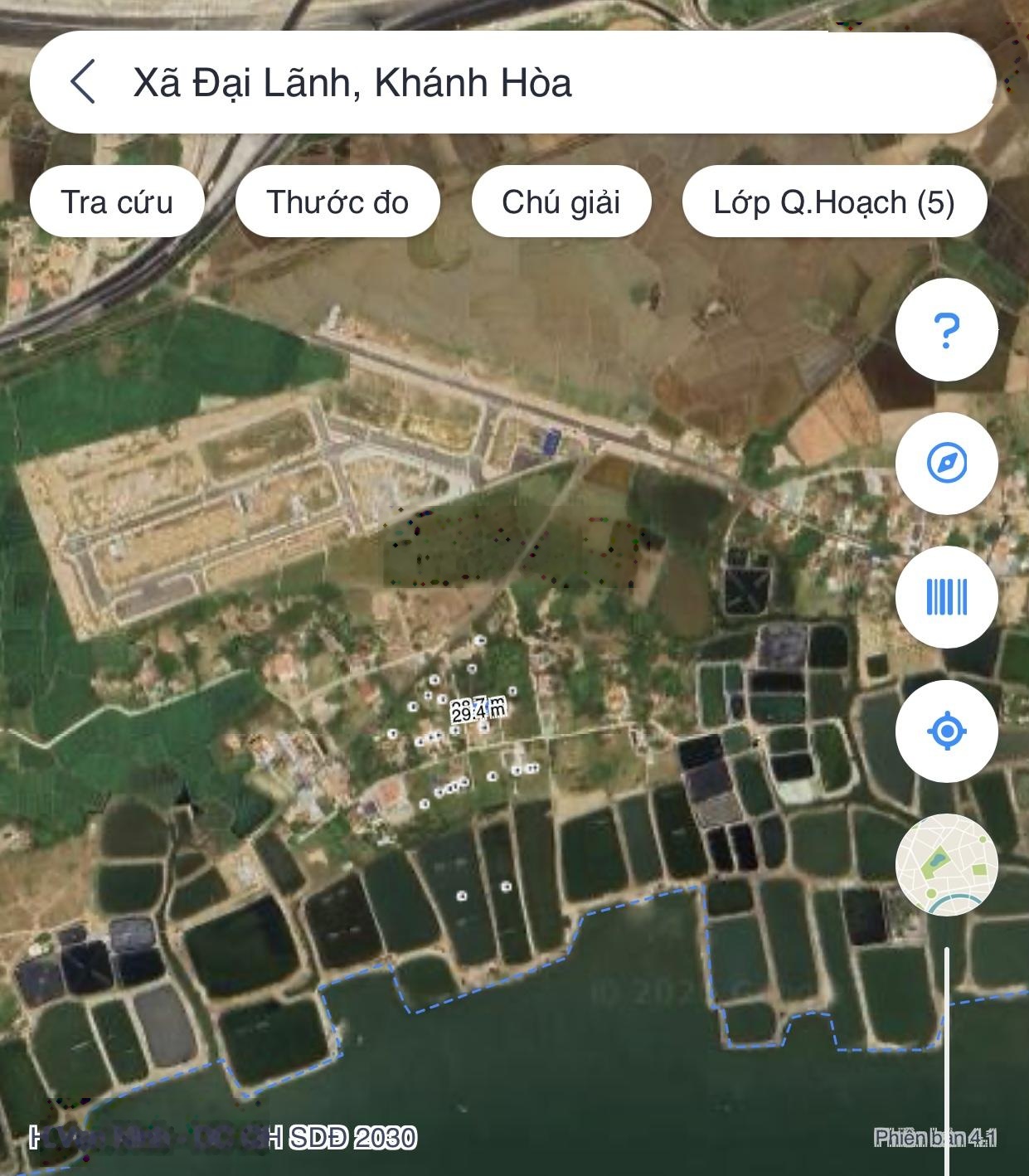Tap the compass button

tap(946, 464)
